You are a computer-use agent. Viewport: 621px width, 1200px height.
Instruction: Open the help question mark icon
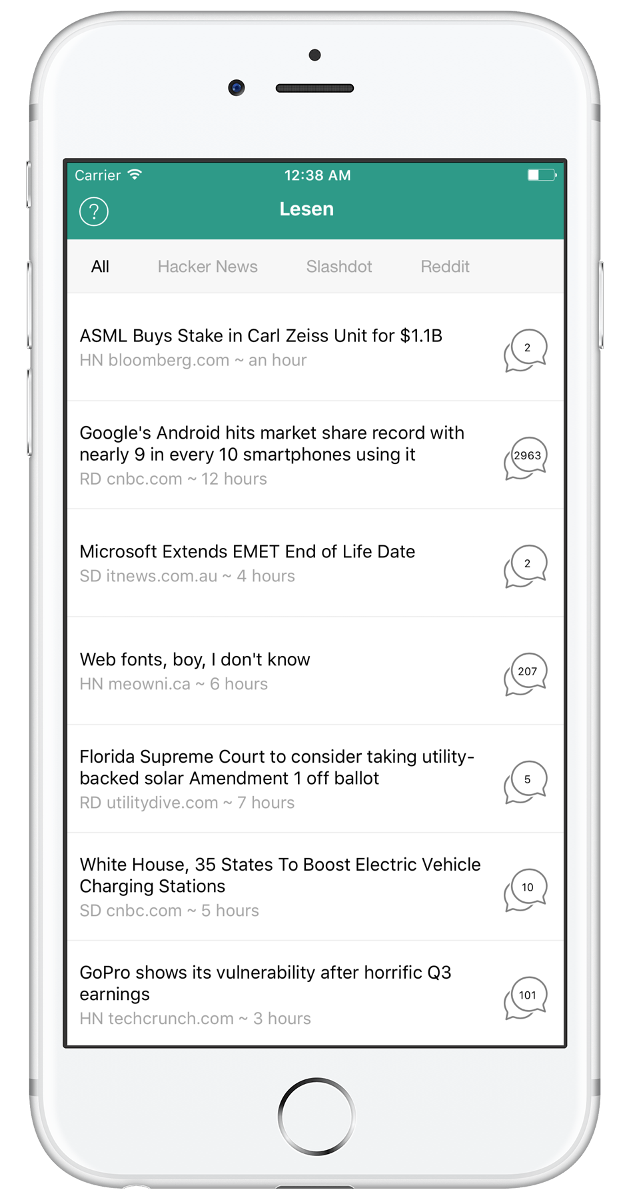click(94, 211)
